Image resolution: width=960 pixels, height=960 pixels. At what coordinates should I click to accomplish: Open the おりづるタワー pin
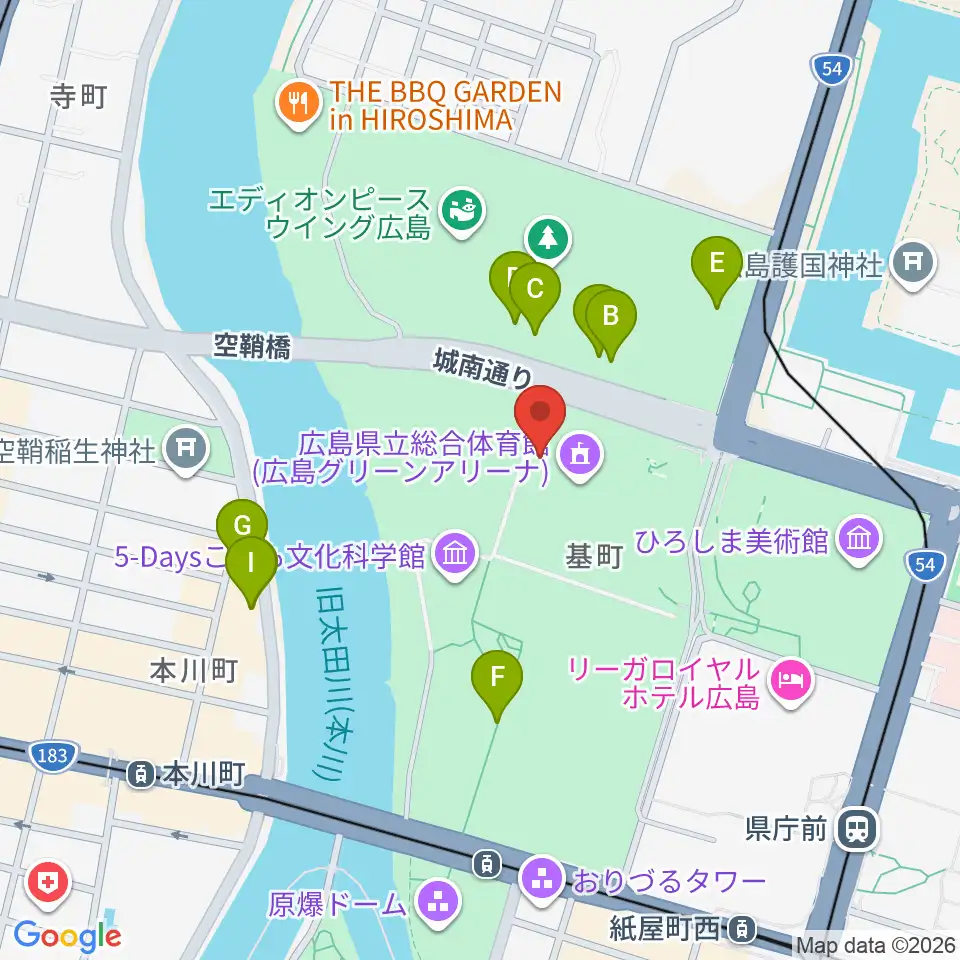pos(541,880)
